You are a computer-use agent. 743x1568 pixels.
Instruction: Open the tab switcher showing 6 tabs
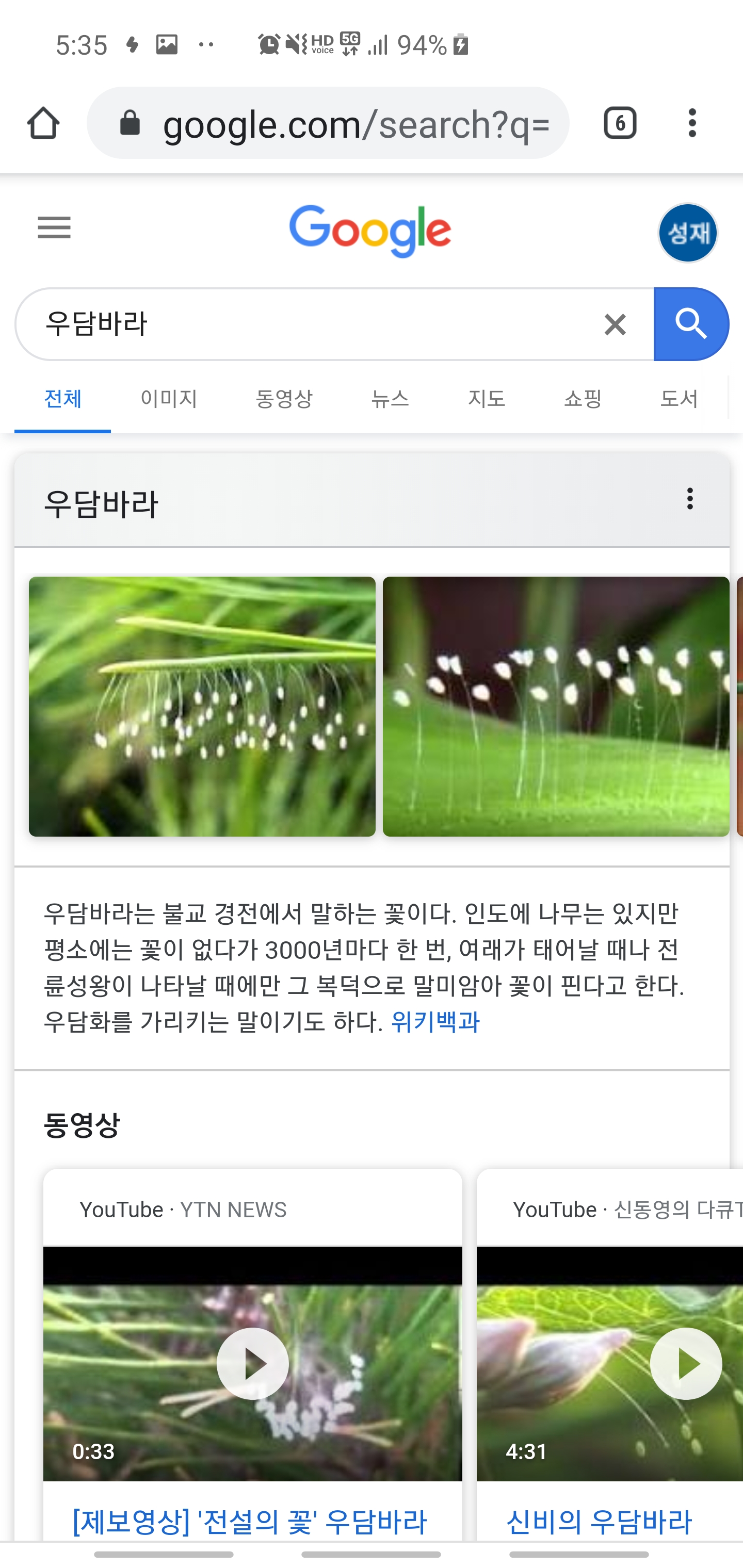619,124
